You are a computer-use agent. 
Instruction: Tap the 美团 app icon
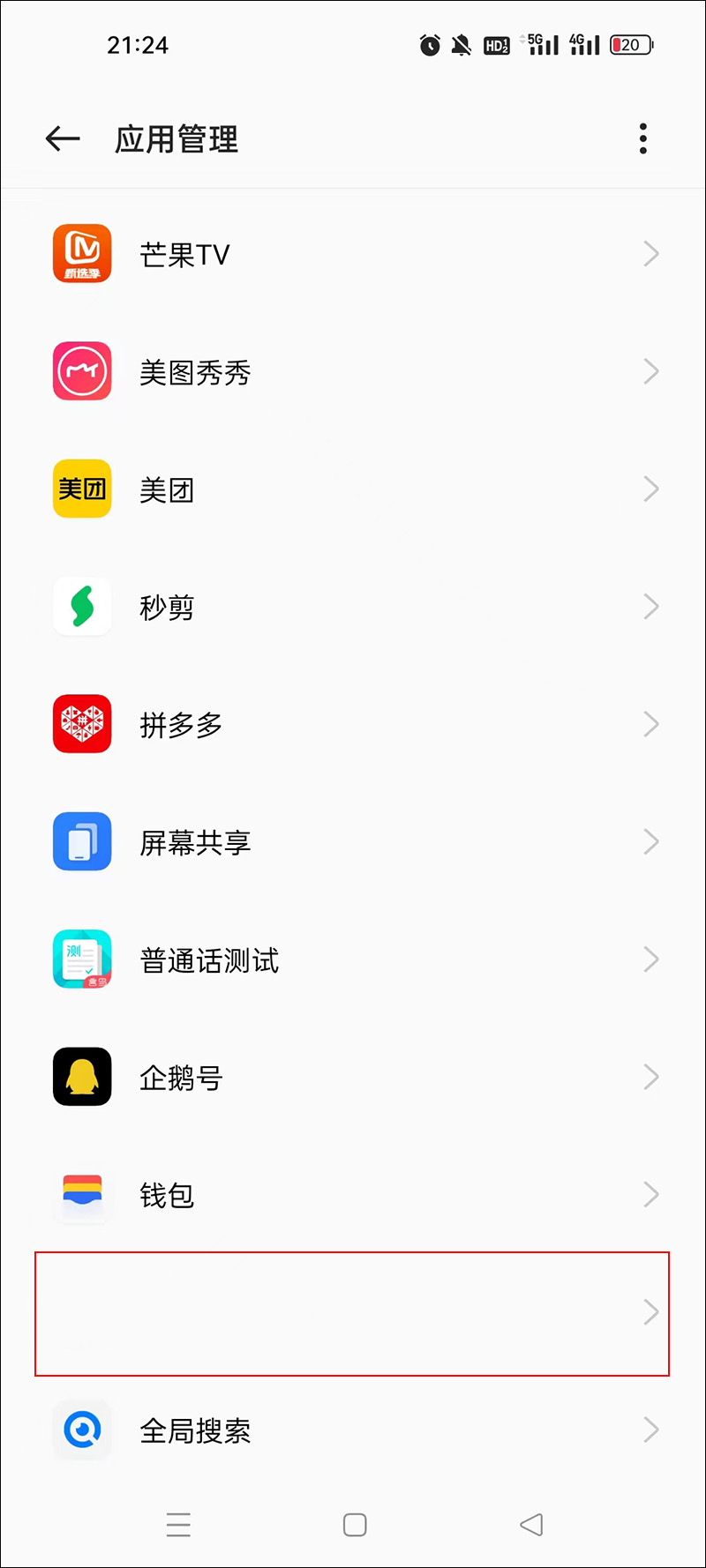click(81, 489)
